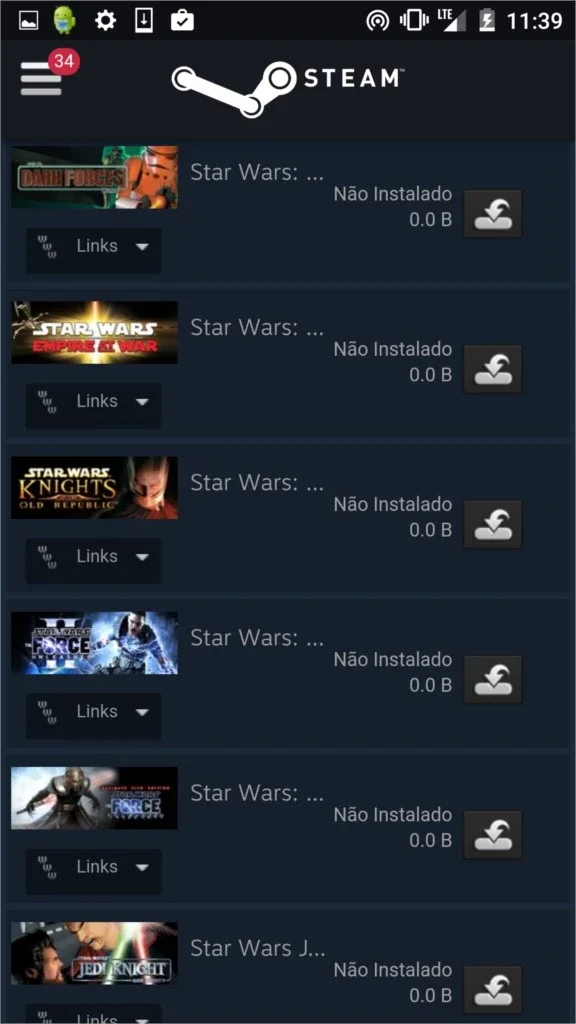The width and height of the screenshot is (576, 1024).
Task: Open Links dropdown under Ultimate Sith Edition
Action: (x=93, y=867)
